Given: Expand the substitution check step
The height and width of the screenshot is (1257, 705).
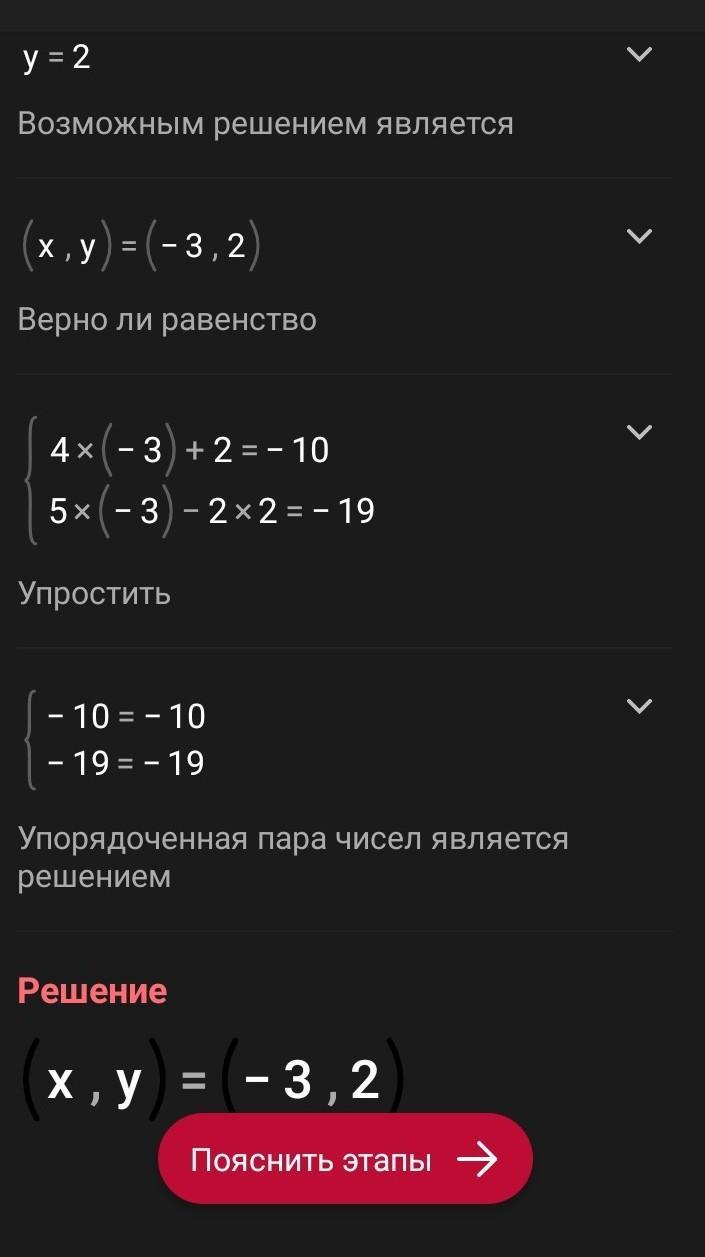Looking at the screenshot, I should pyautogui.click(x=638, y=432).
